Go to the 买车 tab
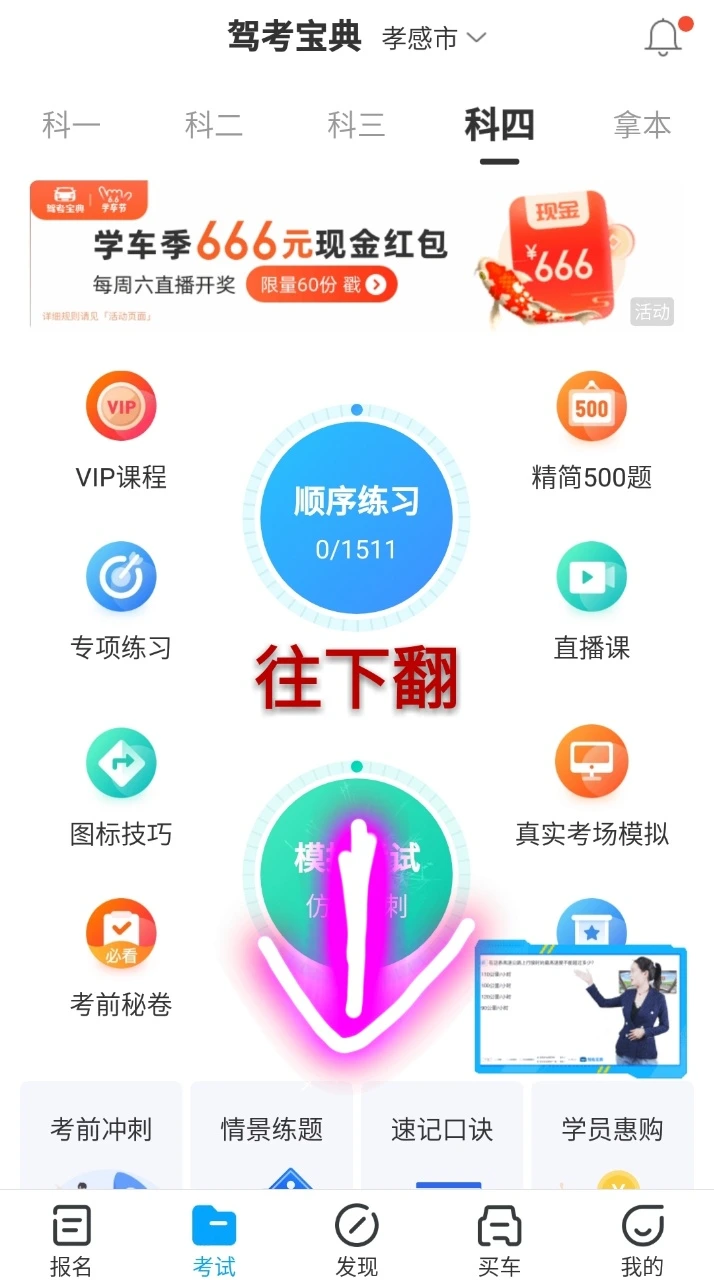The height and width of the screenshot is (1280, 714). 499,1240
